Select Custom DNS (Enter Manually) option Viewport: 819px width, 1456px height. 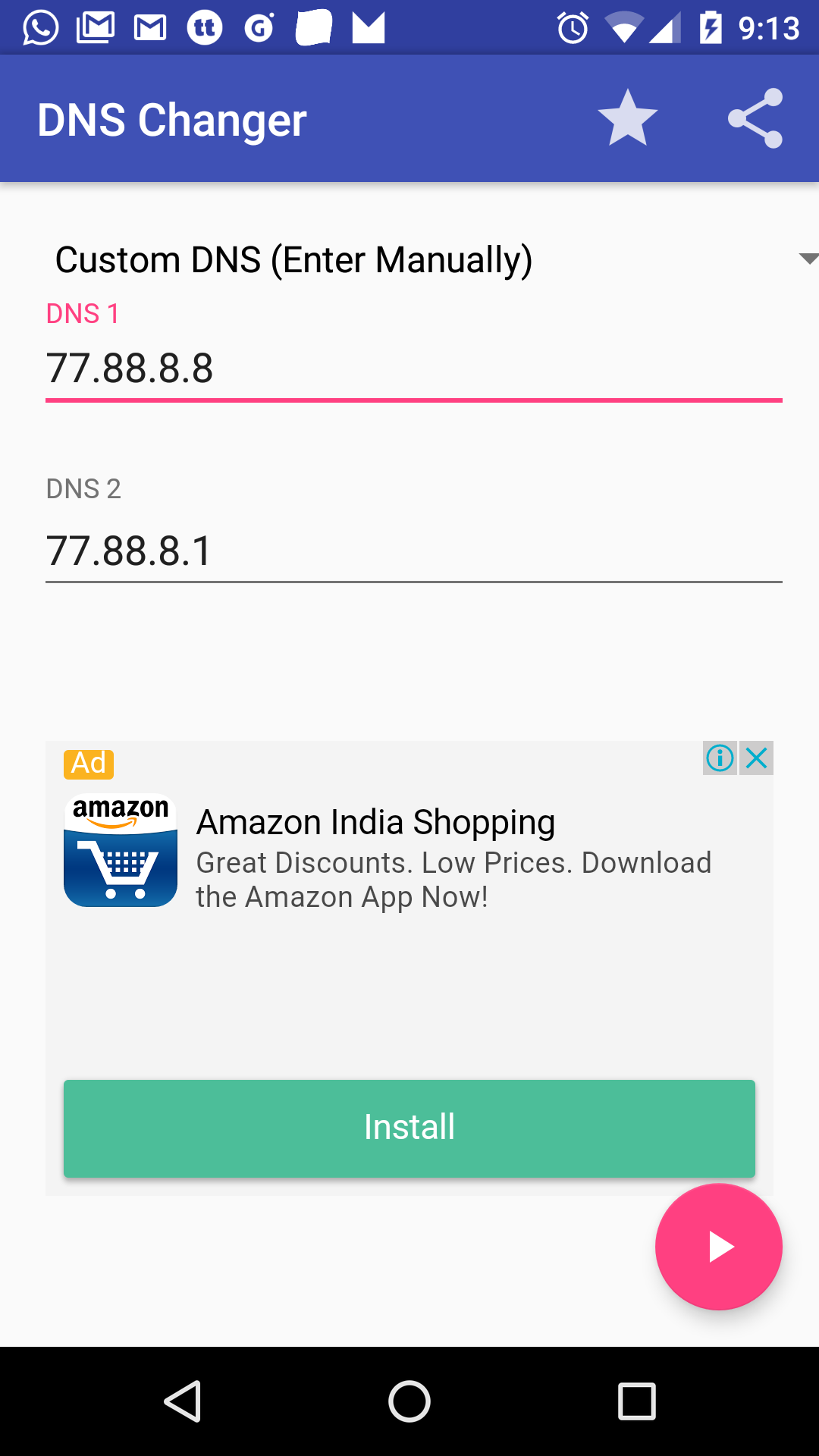tap(294, 259)
